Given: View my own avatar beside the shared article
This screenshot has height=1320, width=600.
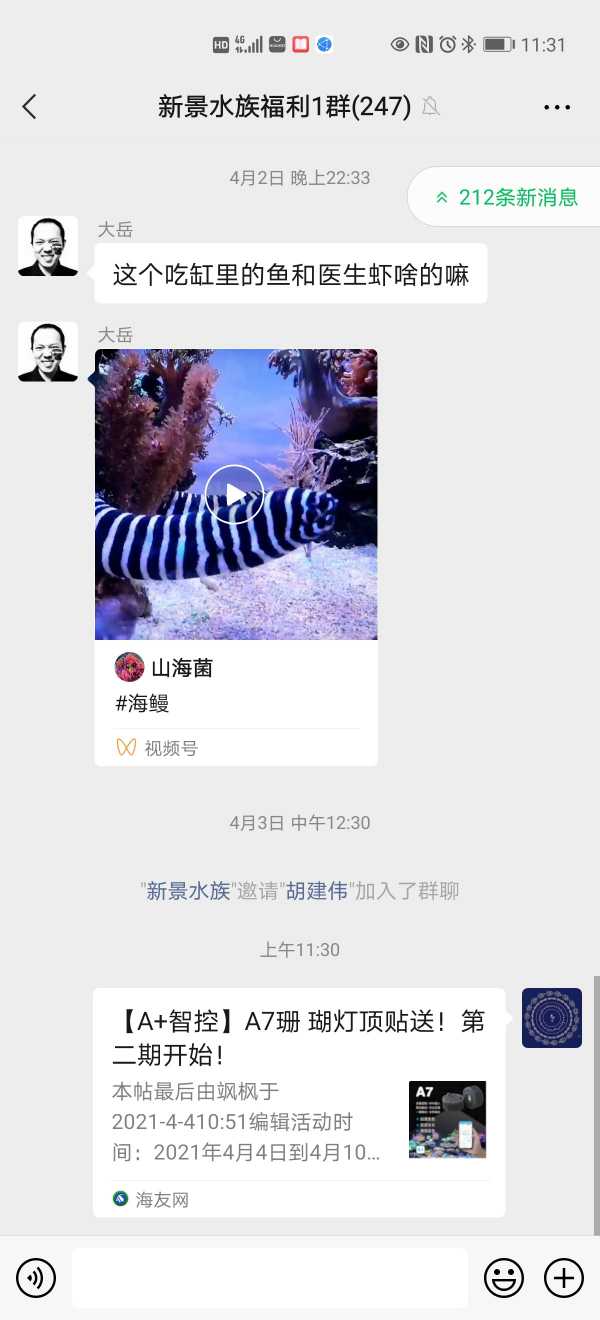Looking at the screenshot, I should point(552,1018).
